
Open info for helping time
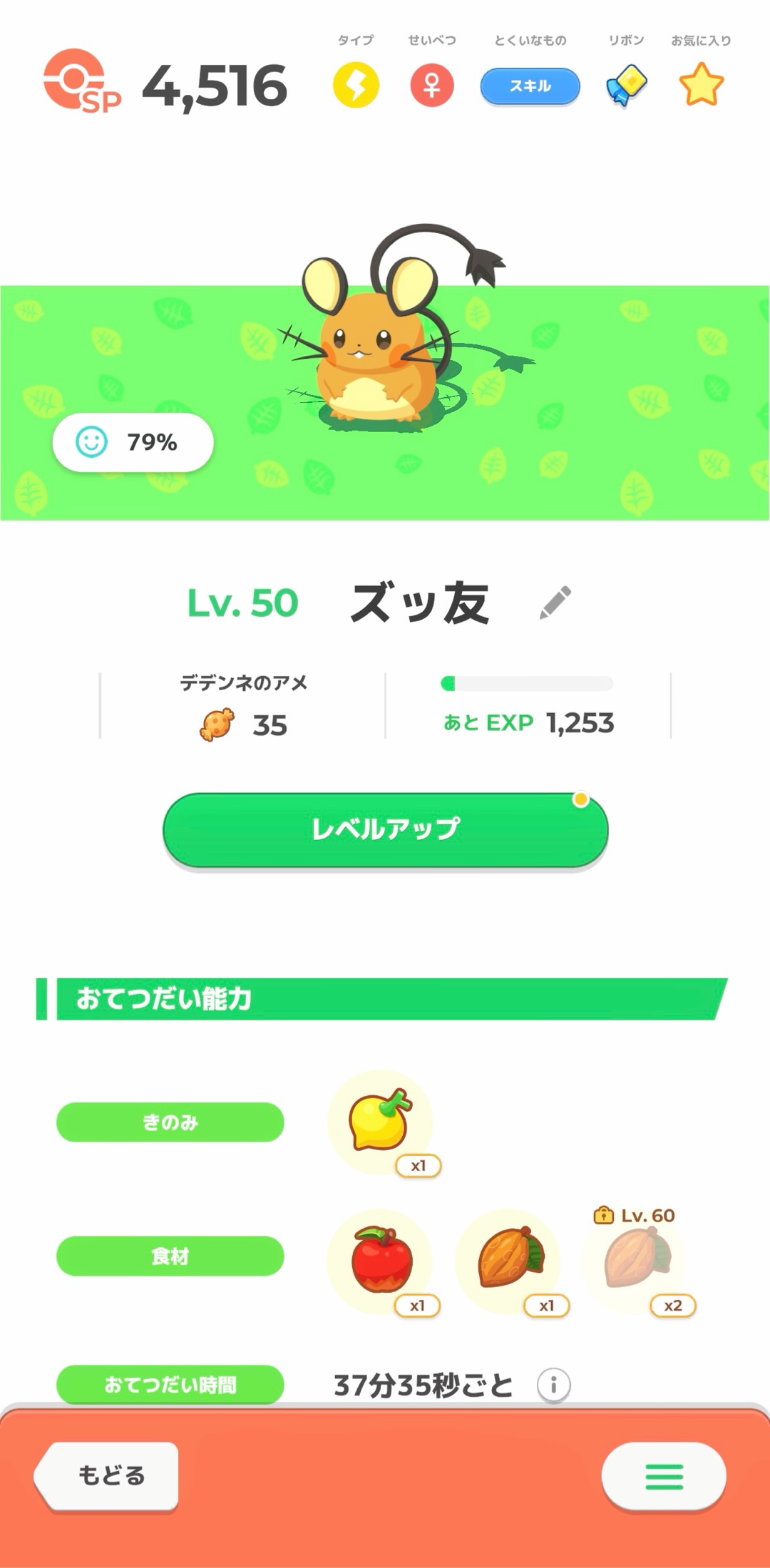point(553,1385)
